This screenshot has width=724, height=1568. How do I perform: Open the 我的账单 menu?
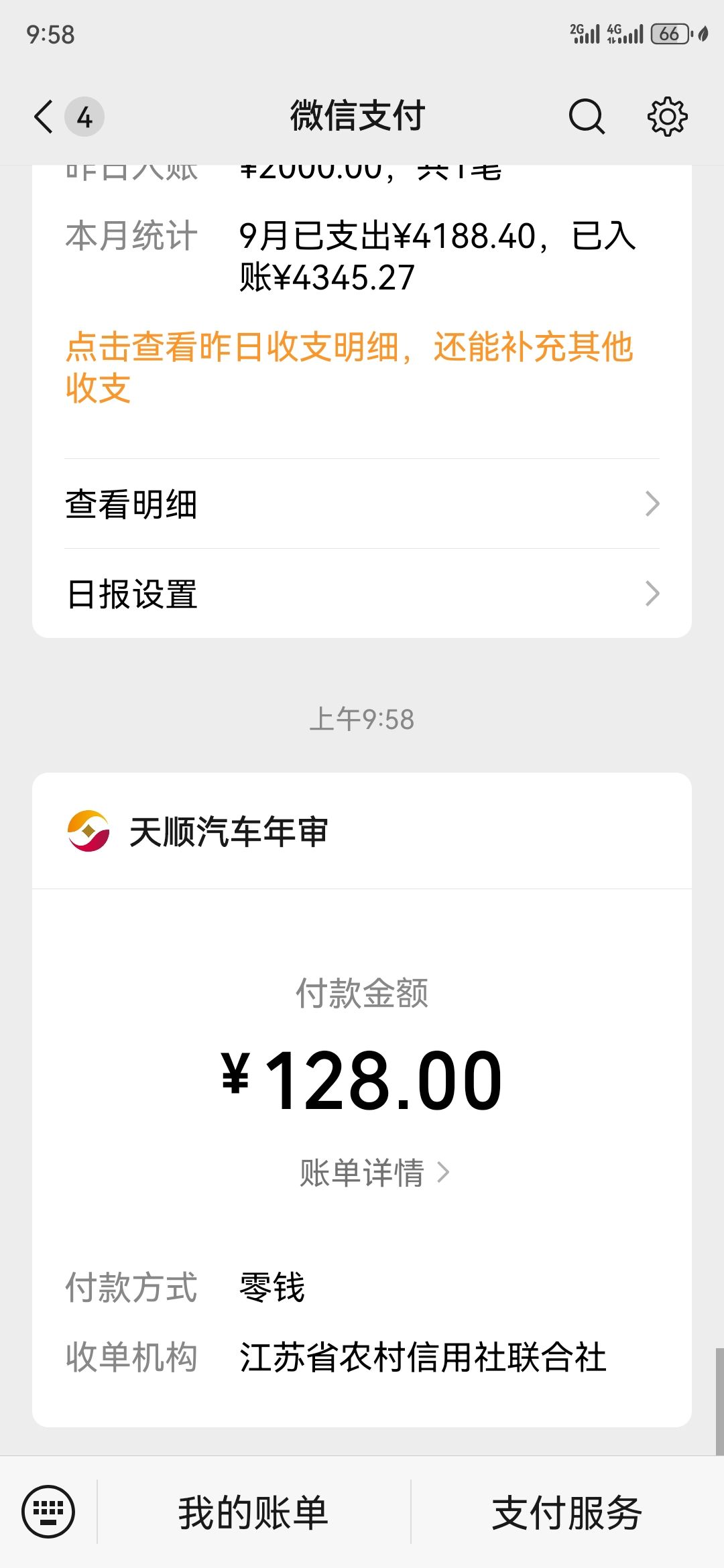[253, 1512]
